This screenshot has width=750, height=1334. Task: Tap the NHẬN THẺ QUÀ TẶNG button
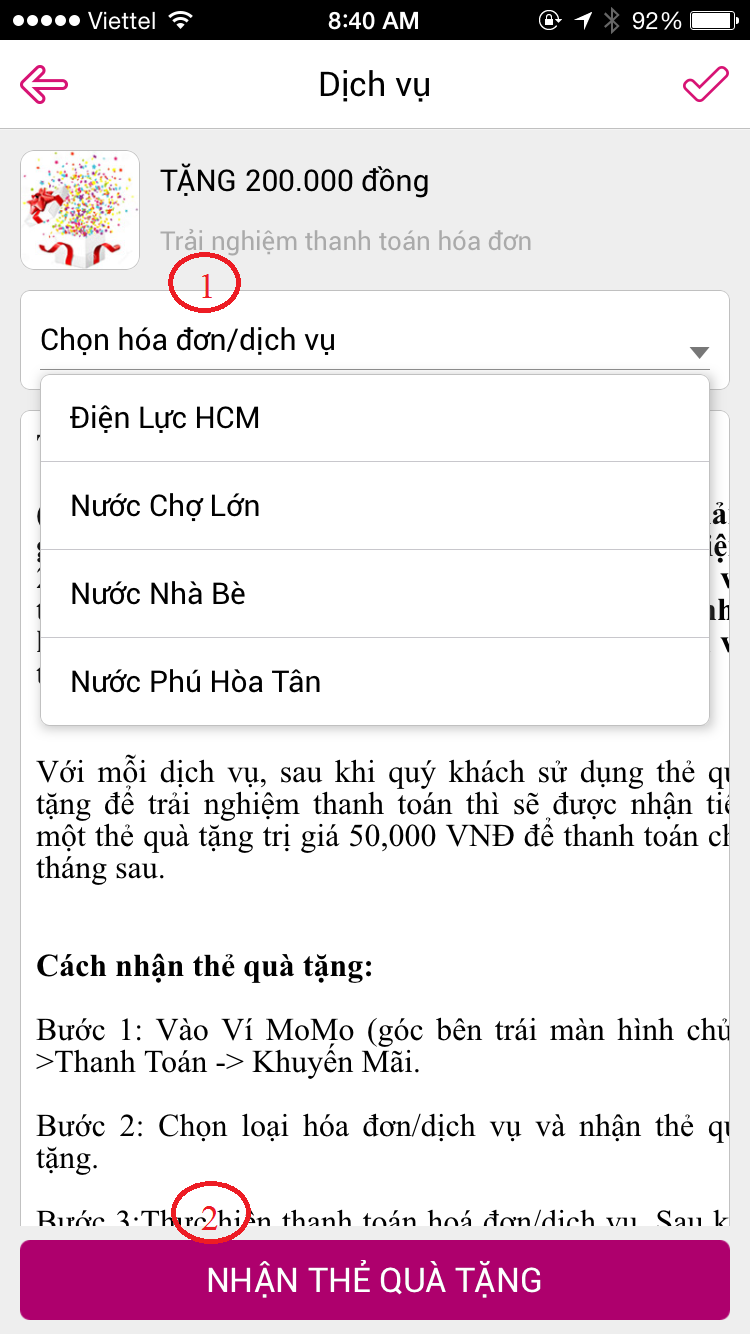(x=374, y=1280)
